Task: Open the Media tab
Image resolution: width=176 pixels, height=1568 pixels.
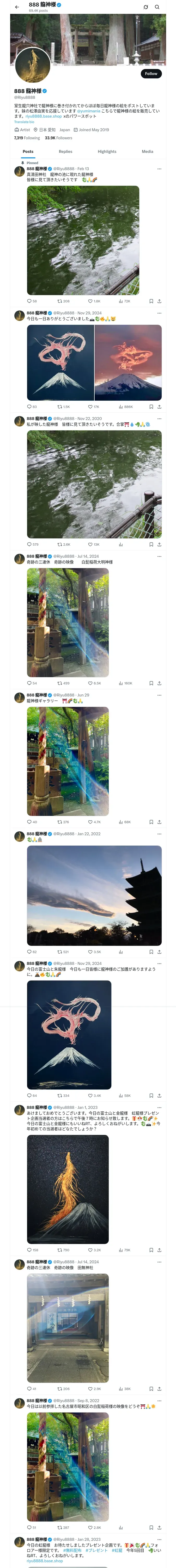Action: pyautogui.click(x=148, y=152)
